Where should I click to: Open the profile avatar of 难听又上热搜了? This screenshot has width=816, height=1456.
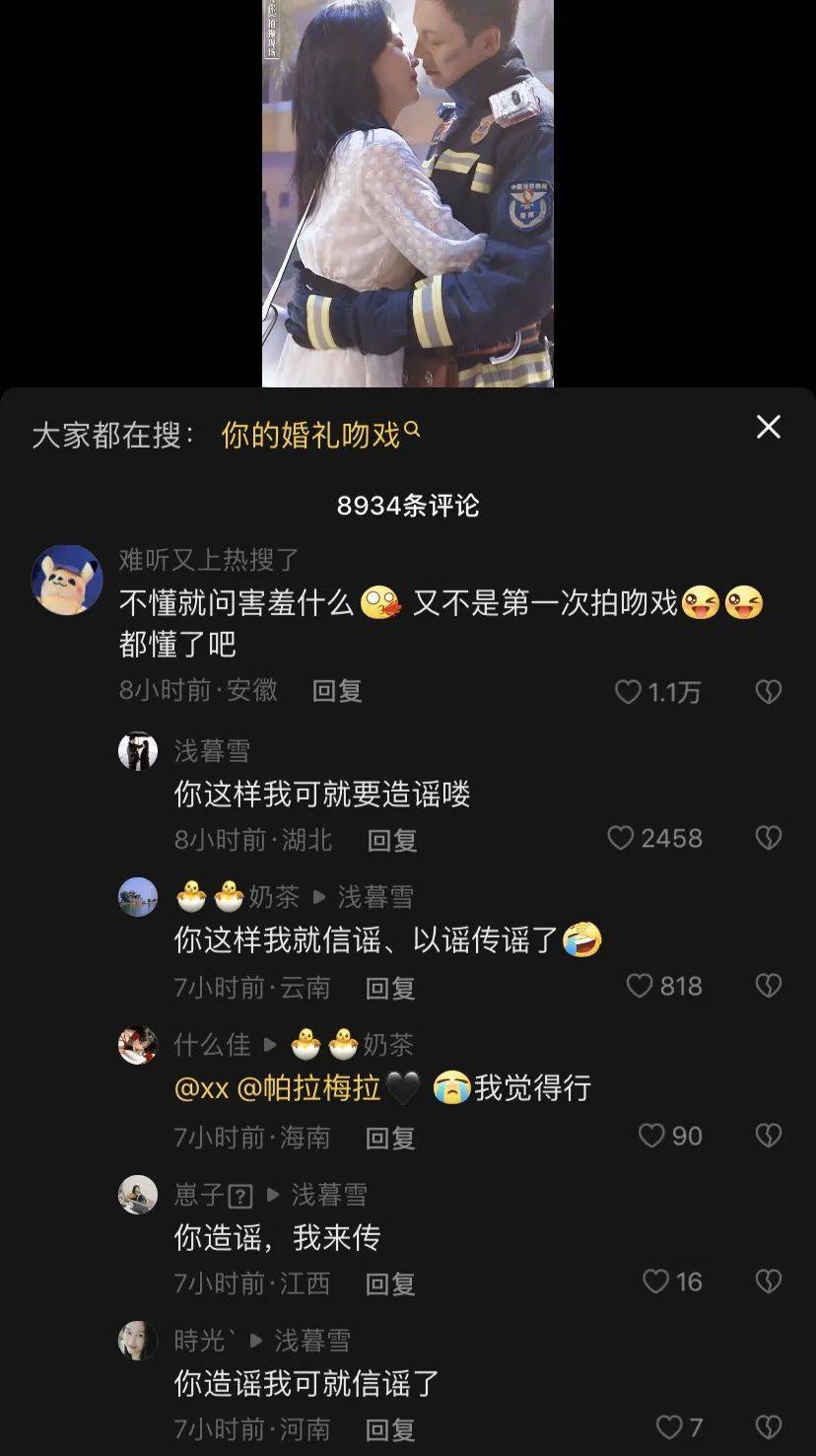67,580
